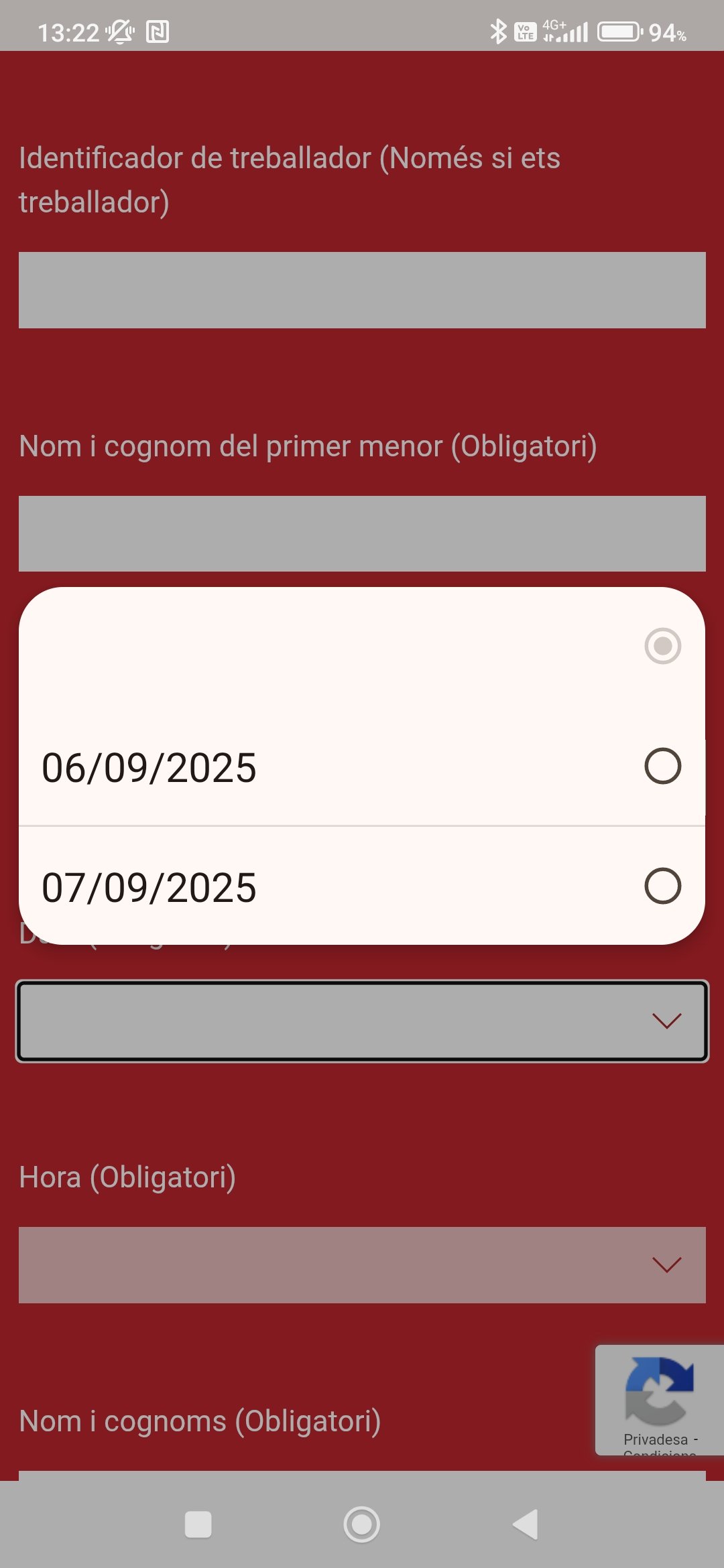The image size is (724, 1568).
Task: Open the reCAPTCHA privacy badge
Action: pyautogui.click(x=659, y=1399)
